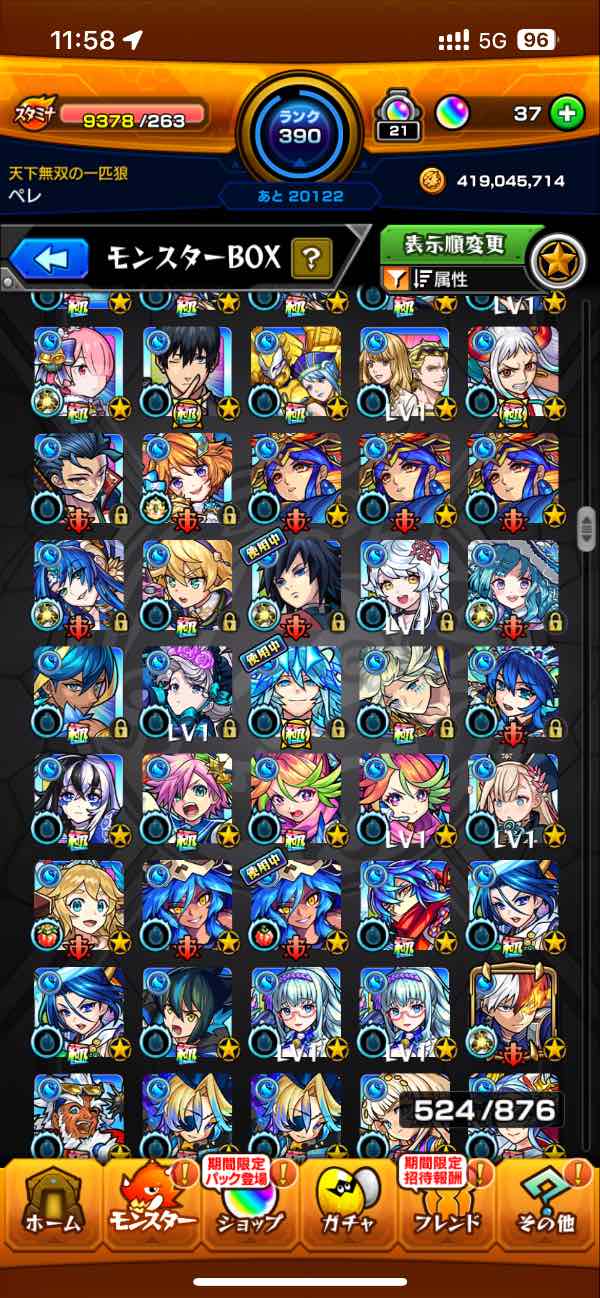Select the pink-haired girl monster with eyepatch
600x1298 pixels.
click(x=79, y=371)
